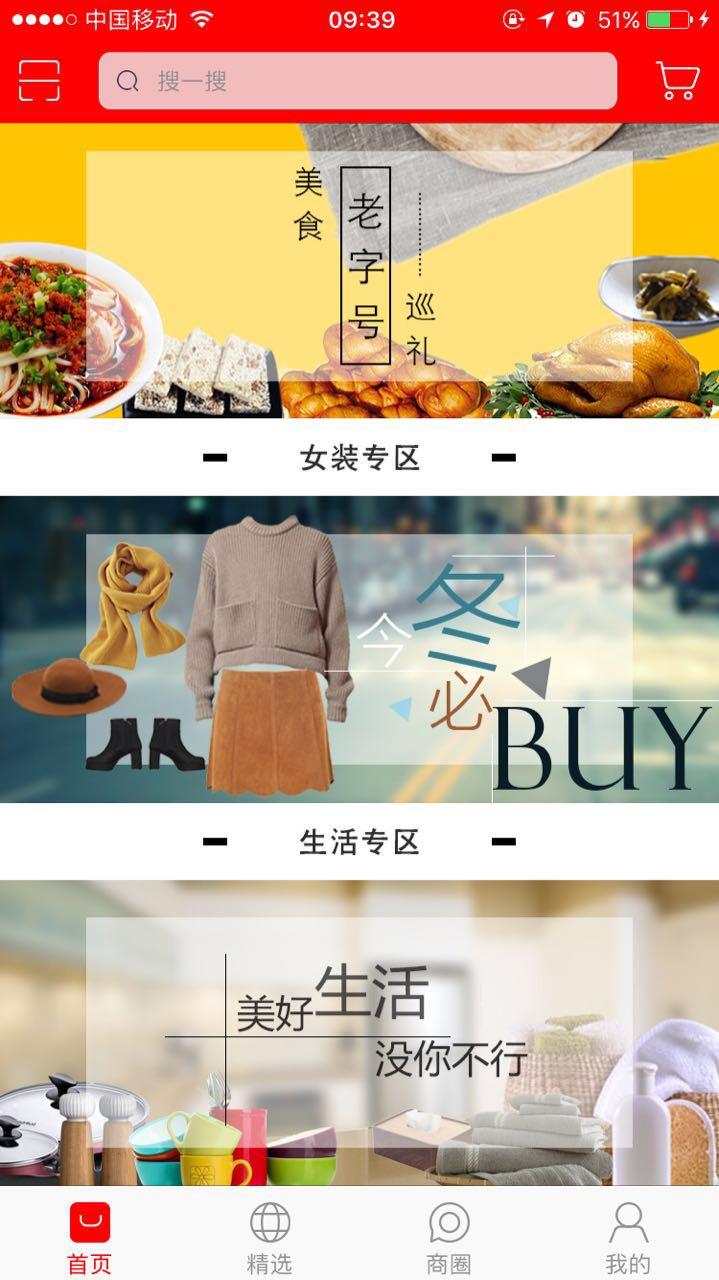This screenshot has height=1280, width=719.
Task: Open the 今冬必BUY women's clothing banner
Action: [x=359, y=650]
